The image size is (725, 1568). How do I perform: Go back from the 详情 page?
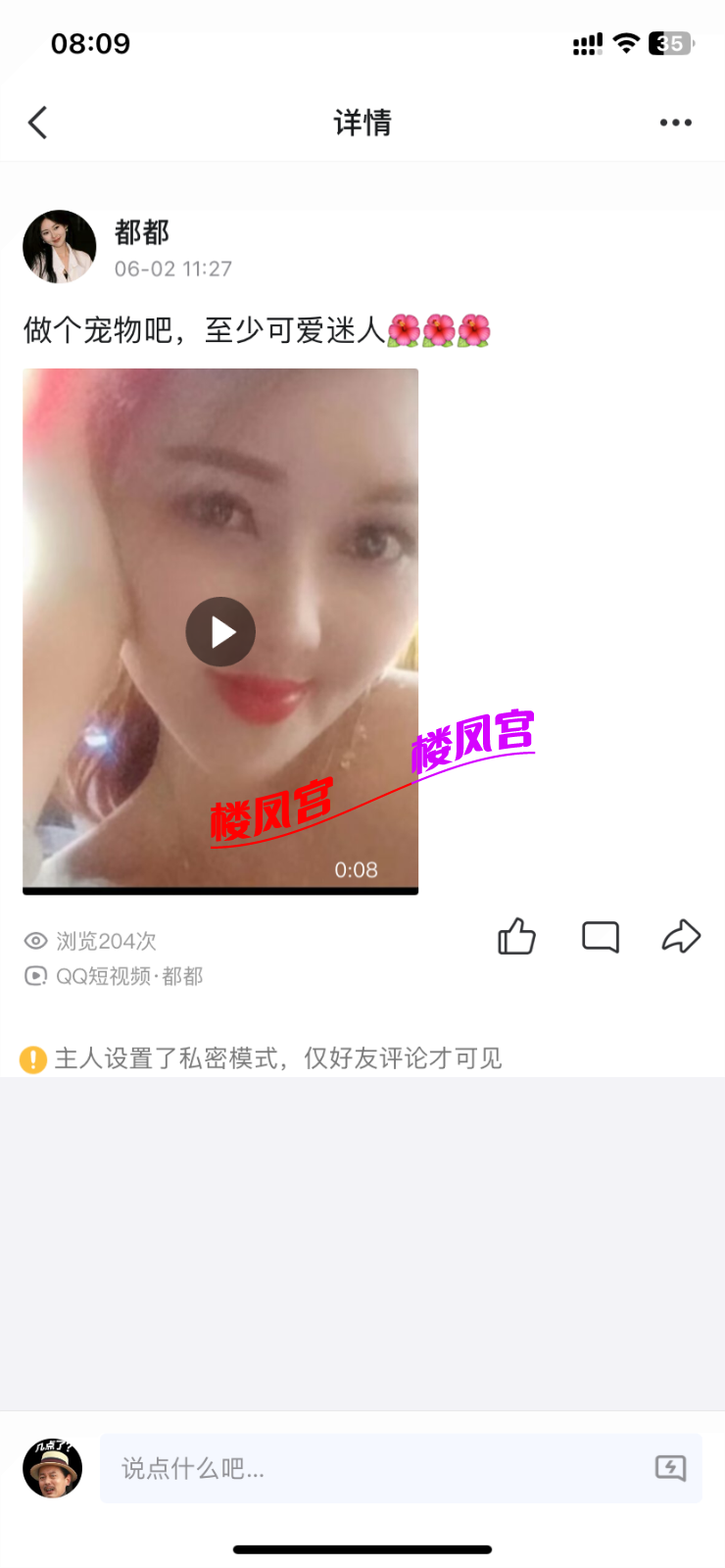point(38,122)
